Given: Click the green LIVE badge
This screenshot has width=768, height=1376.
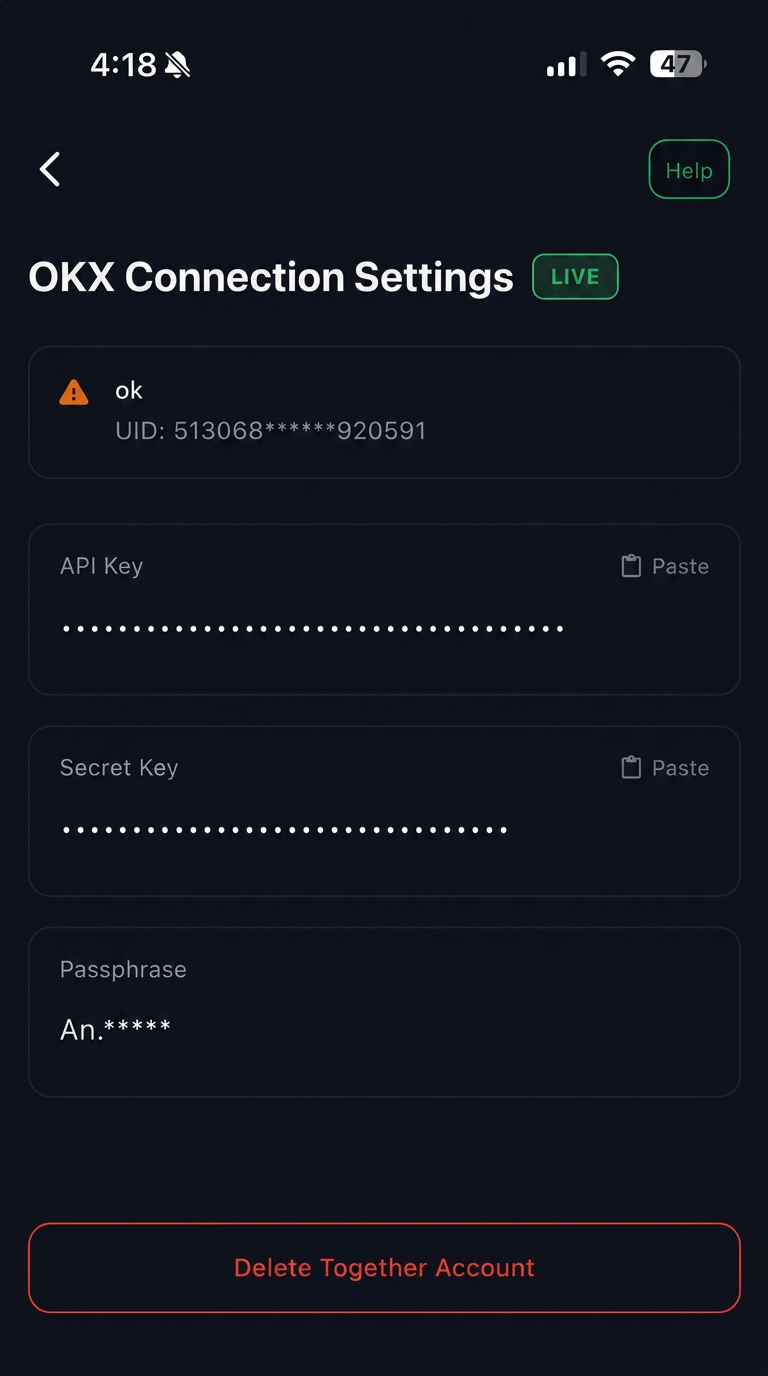Looking at the screenshot, I should 575,277.
